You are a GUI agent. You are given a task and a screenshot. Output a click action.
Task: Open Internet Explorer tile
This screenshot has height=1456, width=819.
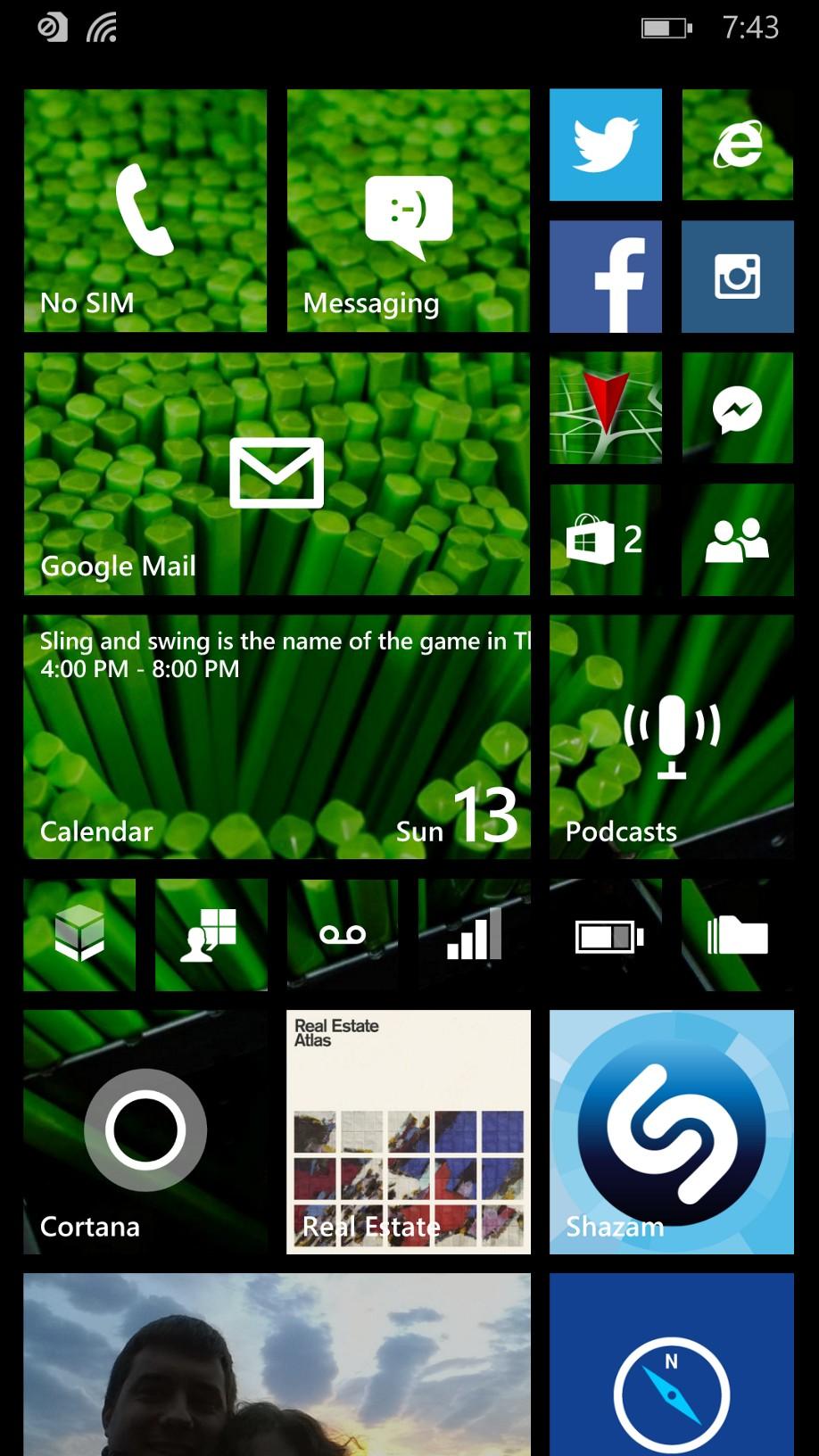738,145
